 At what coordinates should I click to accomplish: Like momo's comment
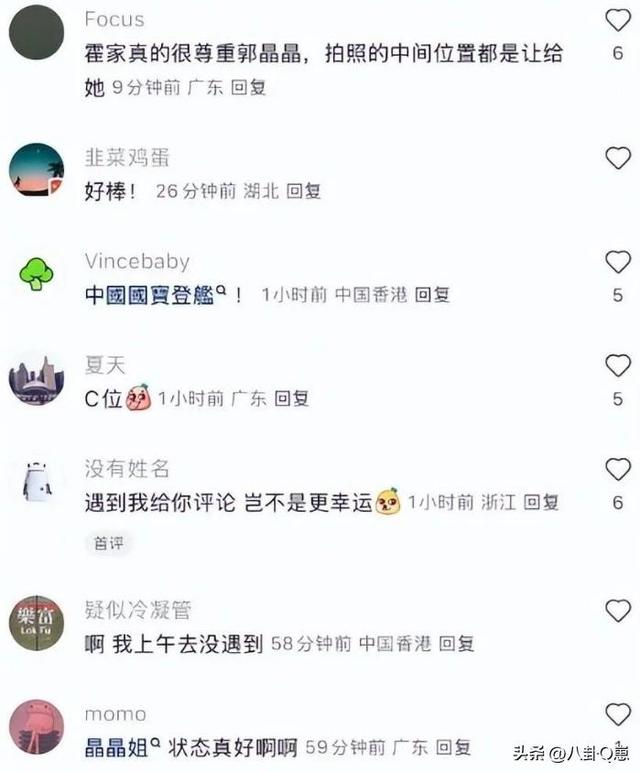click(x=618, y=714)
